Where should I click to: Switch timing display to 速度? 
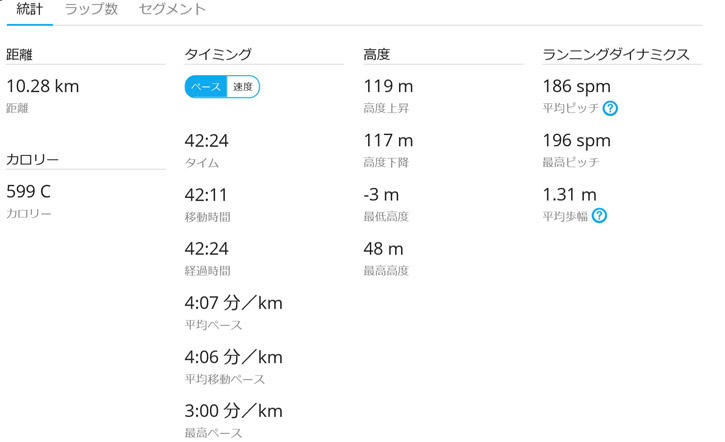(243, 87)
